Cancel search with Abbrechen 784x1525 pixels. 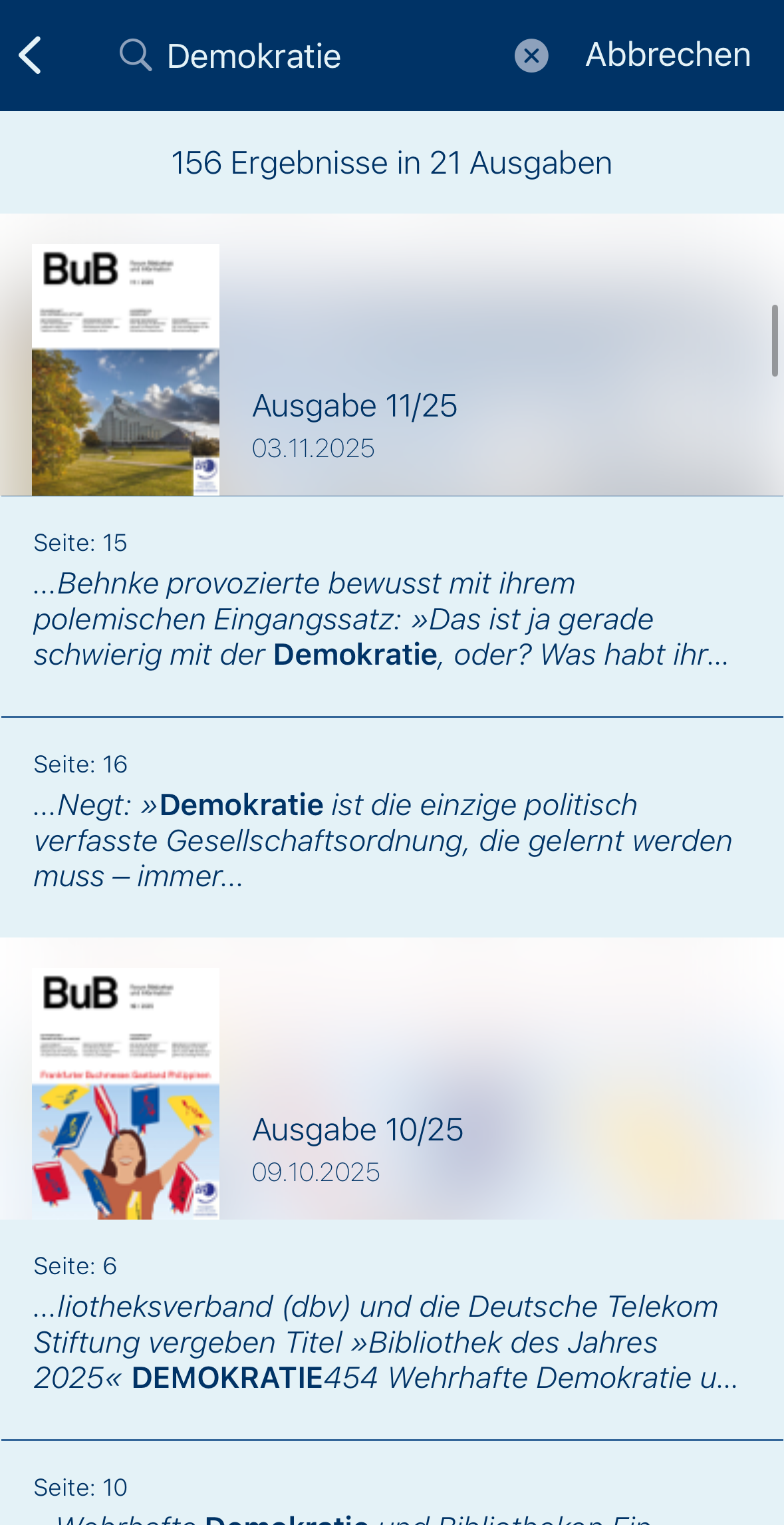(668, 55)
